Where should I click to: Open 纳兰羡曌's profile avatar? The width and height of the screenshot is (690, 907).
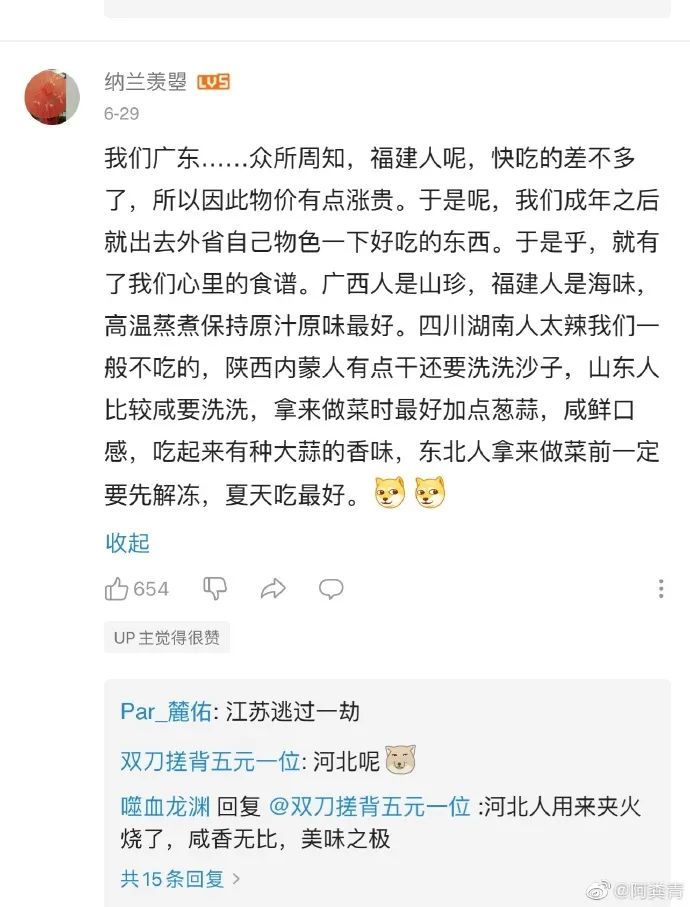point(52,97)
